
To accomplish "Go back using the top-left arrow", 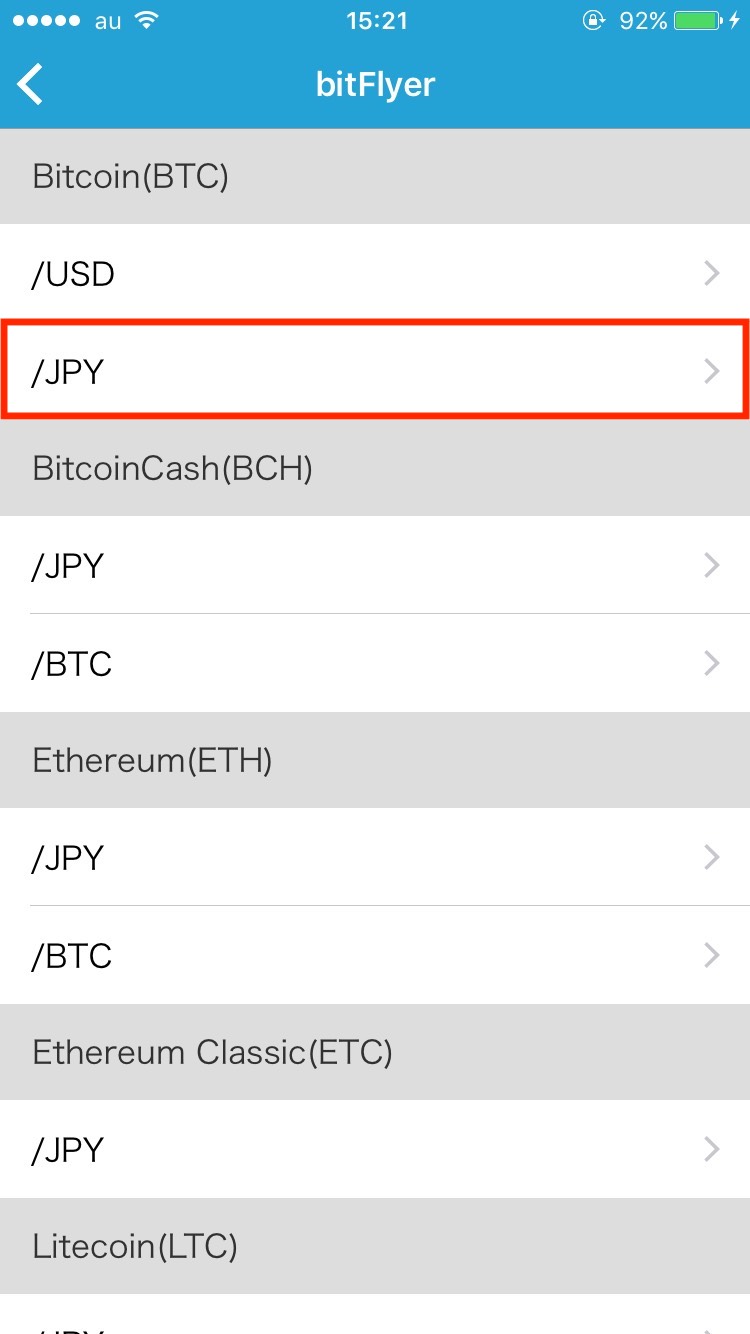I will (31, 84).
